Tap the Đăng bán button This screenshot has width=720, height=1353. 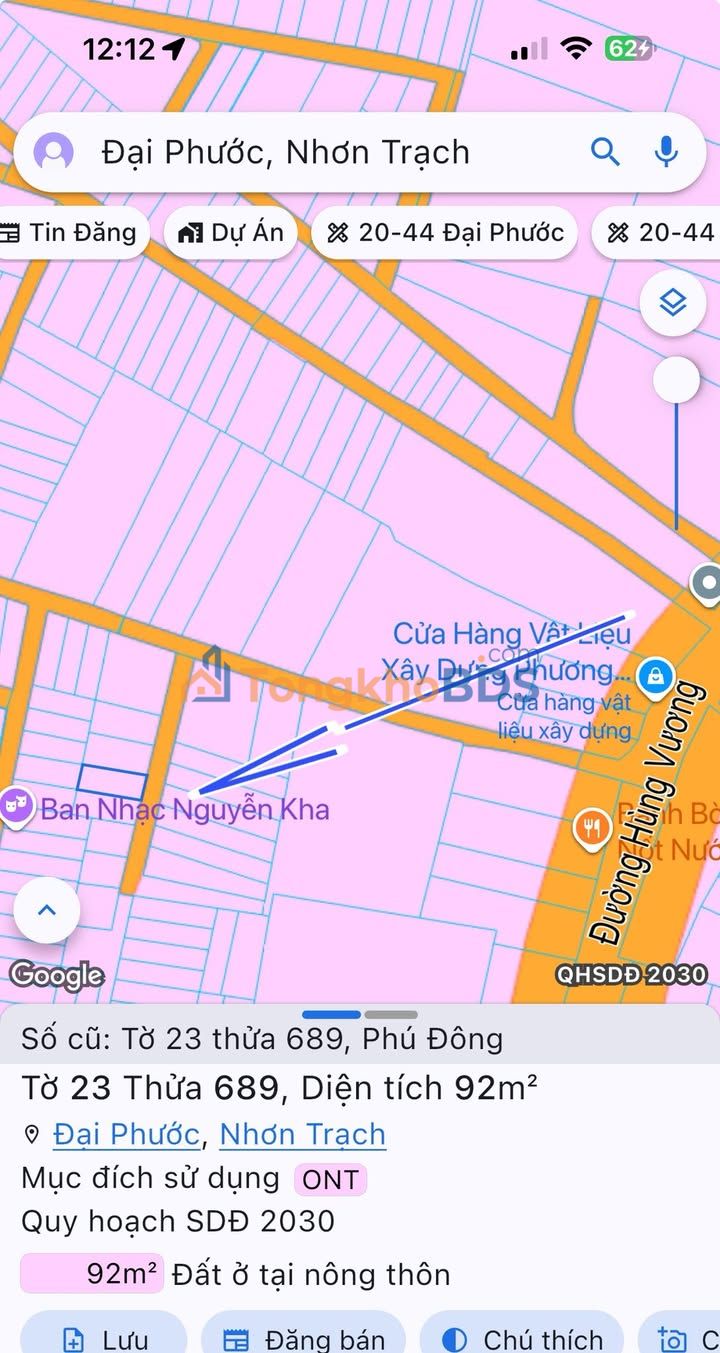point(304,1337)
